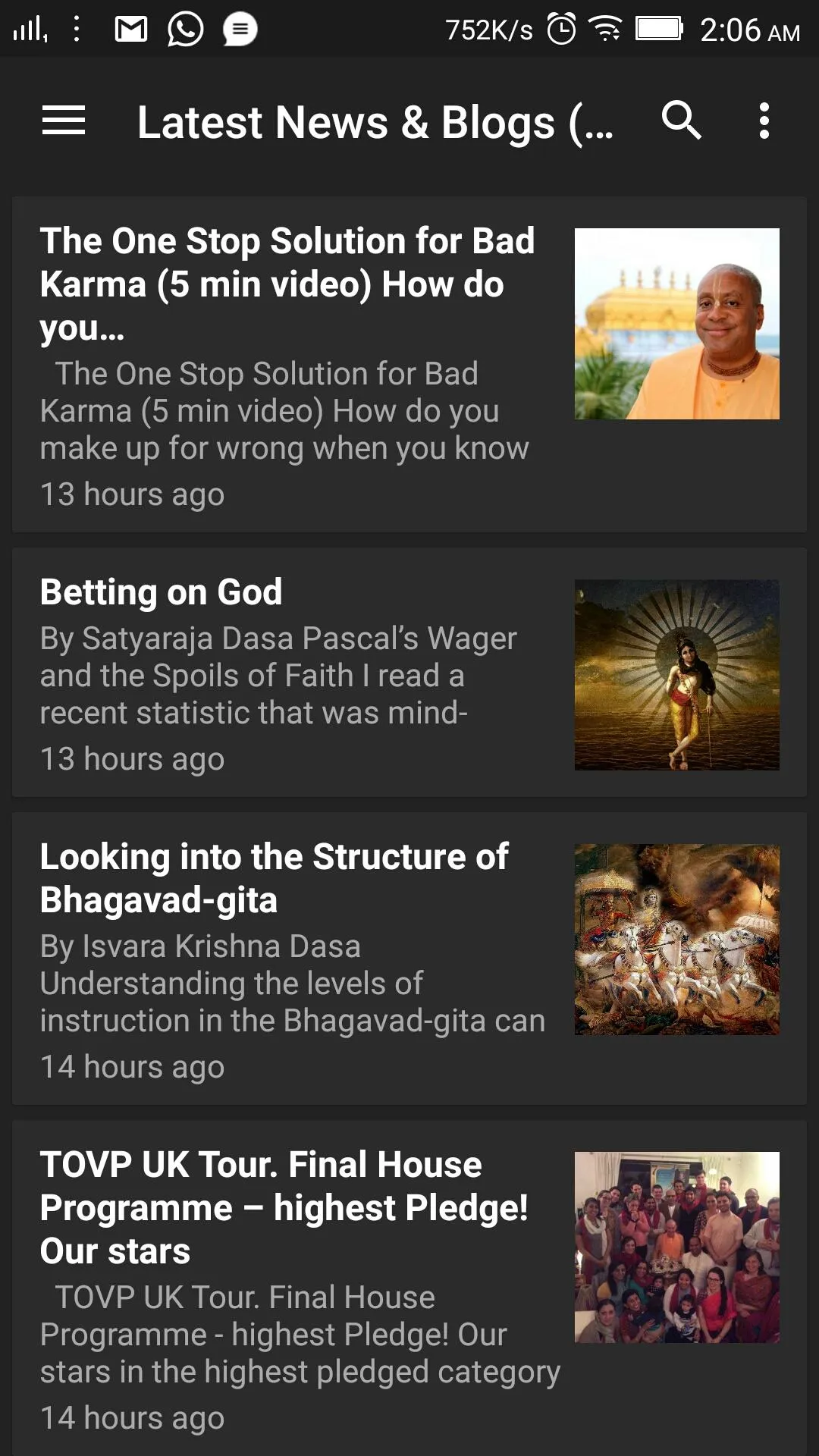Open Looking into the Structure of Bhagavad-gita

(273, 878)
